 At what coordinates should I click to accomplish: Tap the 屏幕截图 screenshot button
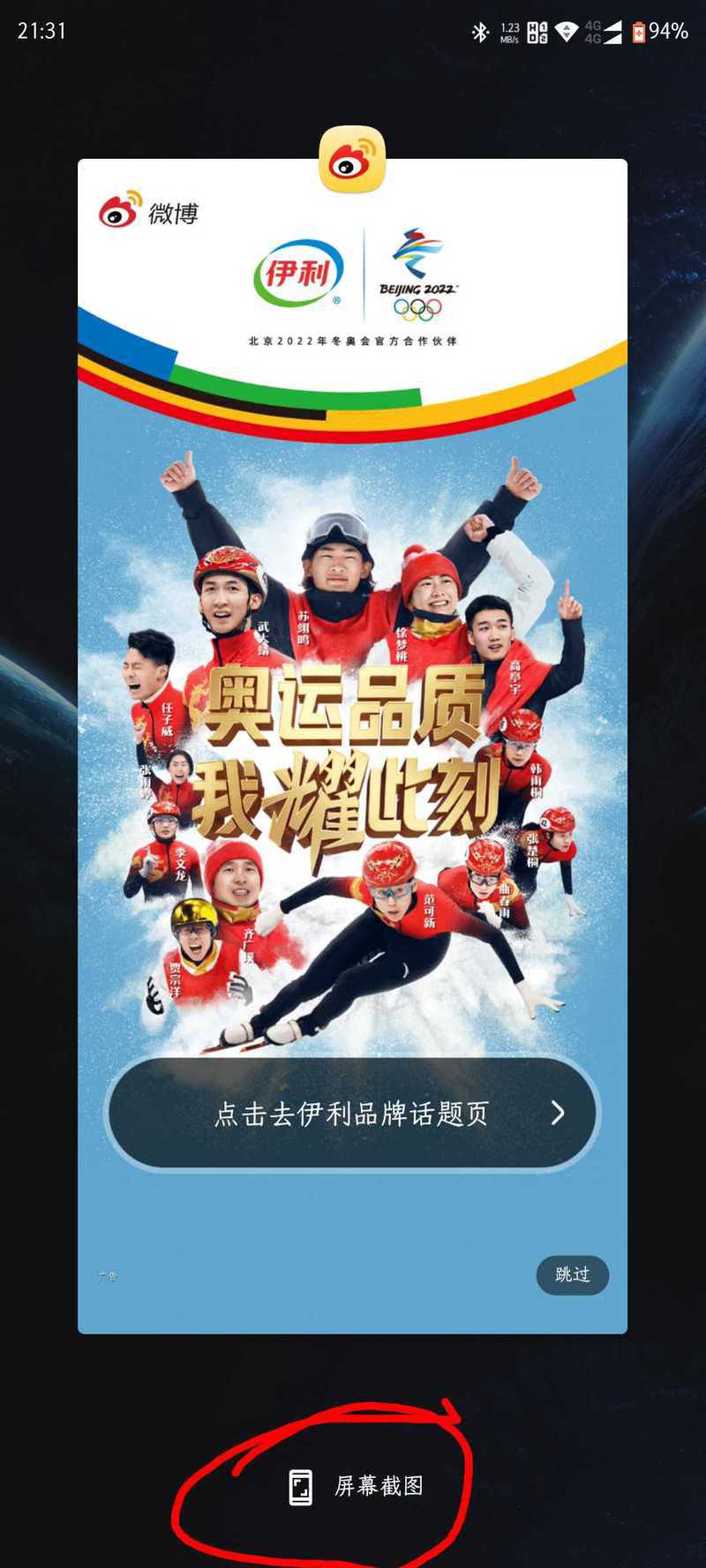tap(356, 1487)
